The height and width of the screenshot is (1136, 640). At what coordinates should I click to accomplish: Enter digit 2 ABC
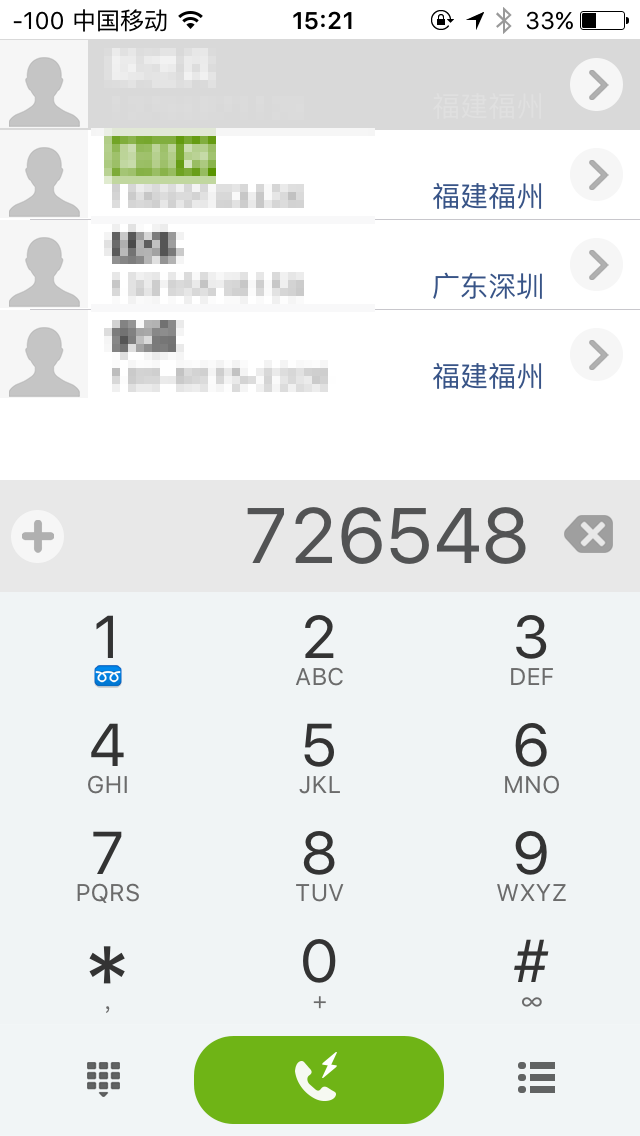click(x=320, y=649)
